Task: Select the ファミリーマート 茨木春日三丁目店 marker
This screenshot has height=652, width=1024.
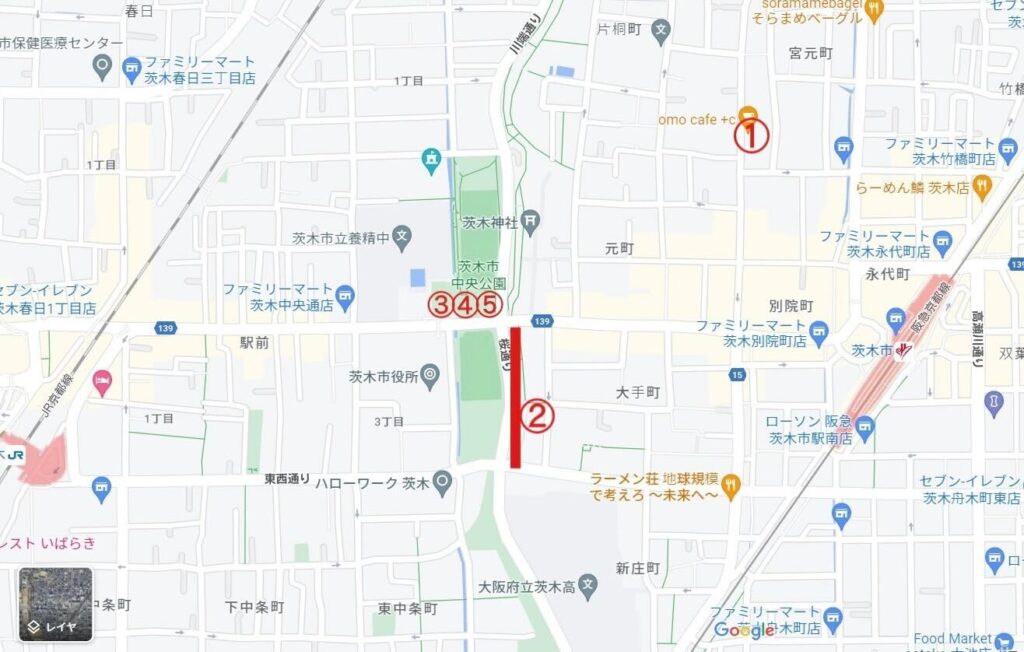Action: [132, 69]
